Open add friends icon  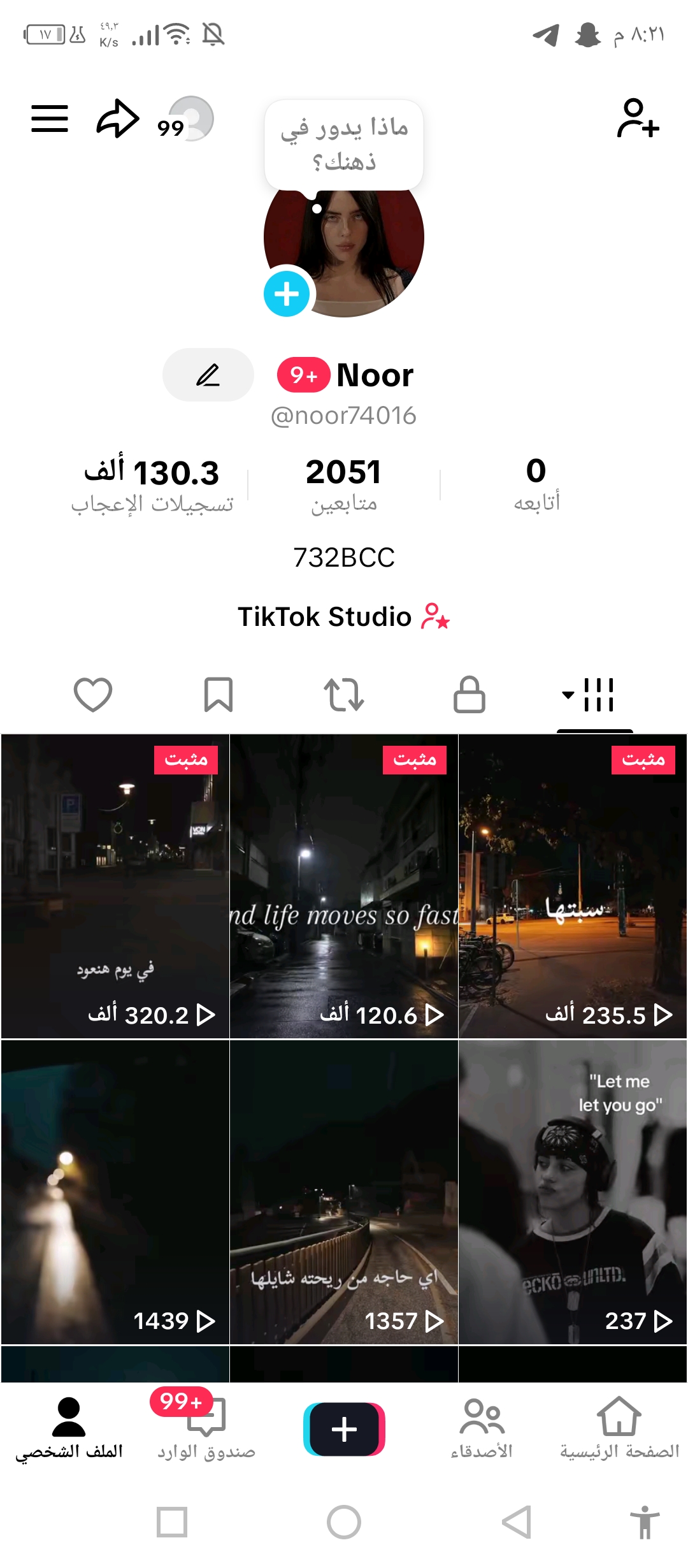click(x=638, y=118)
